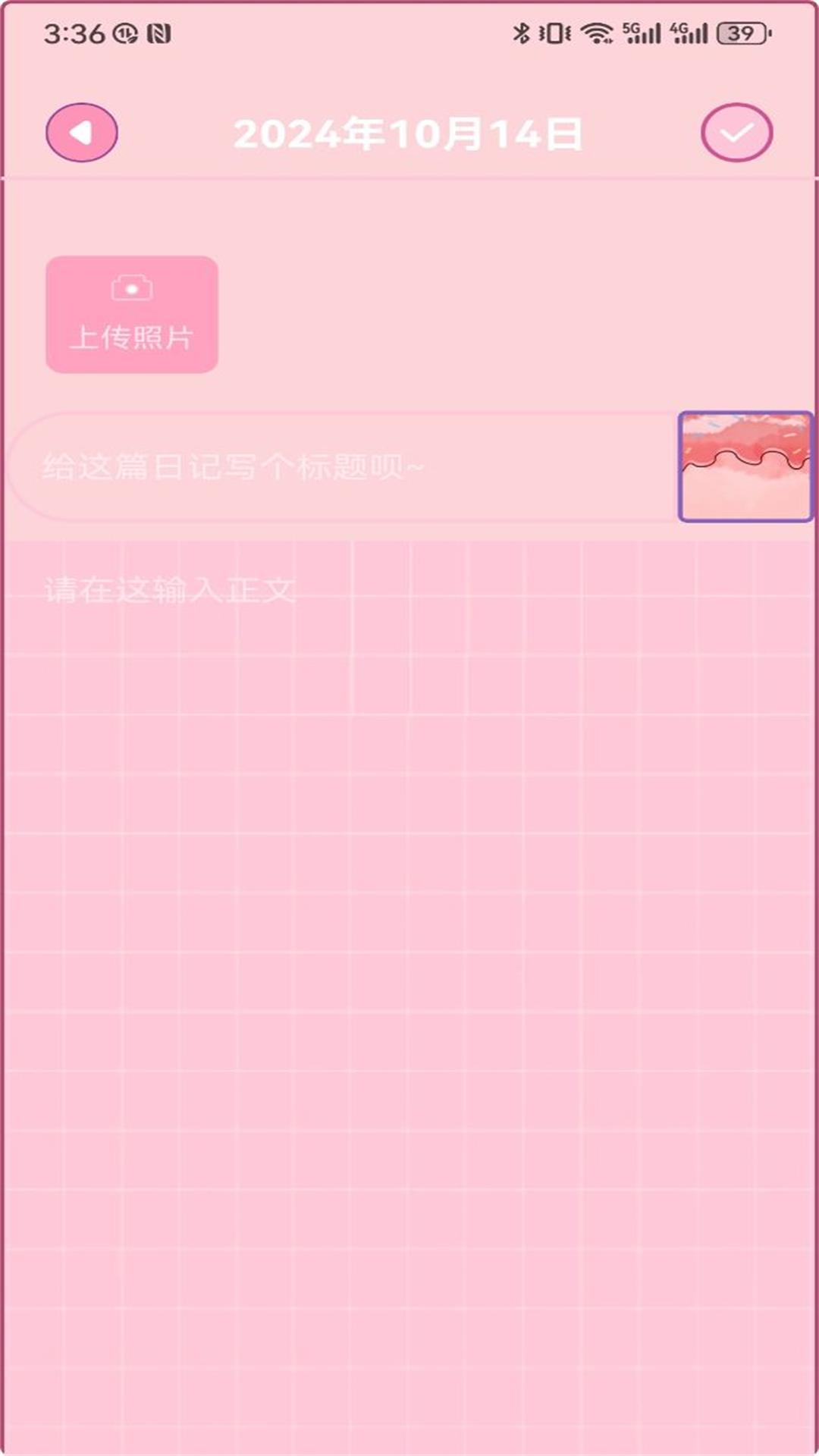The height and width of the screenshot is (1456, 819).
Task: Tap the NFC icon in status bar
Action: [x=157, y=33]
